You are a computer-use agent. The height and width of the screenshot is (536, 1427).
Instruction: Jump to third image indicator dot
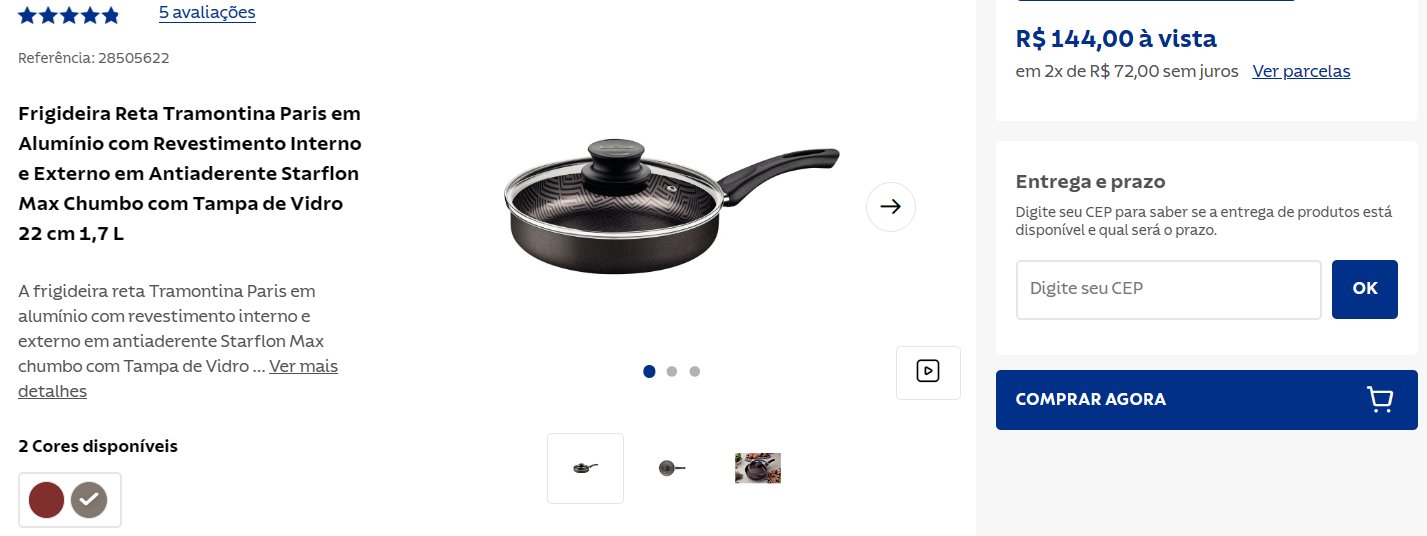pyautogui.click(x=695, y=371)
